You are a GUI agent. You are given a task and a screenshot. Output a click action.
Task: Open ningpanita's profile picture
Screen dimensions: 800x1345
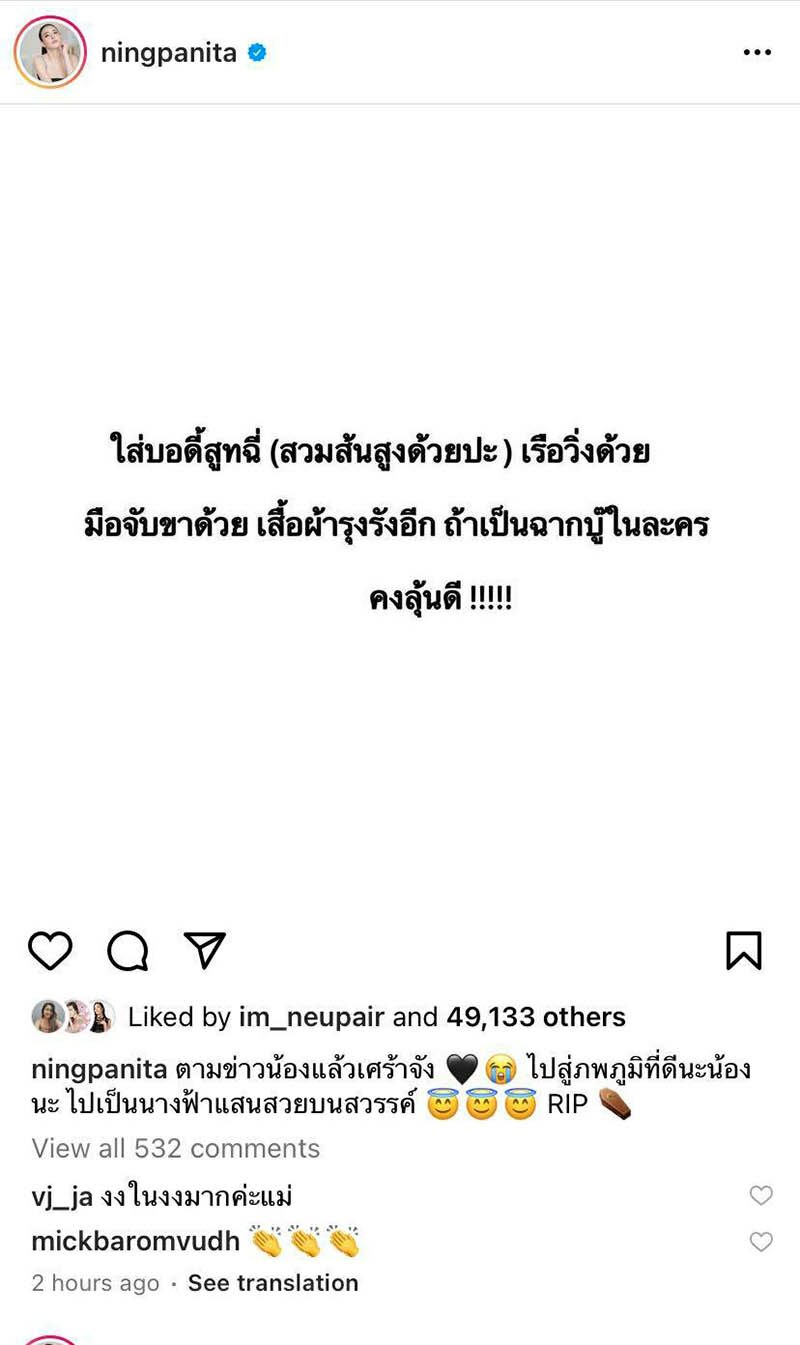tap(49, 52)
